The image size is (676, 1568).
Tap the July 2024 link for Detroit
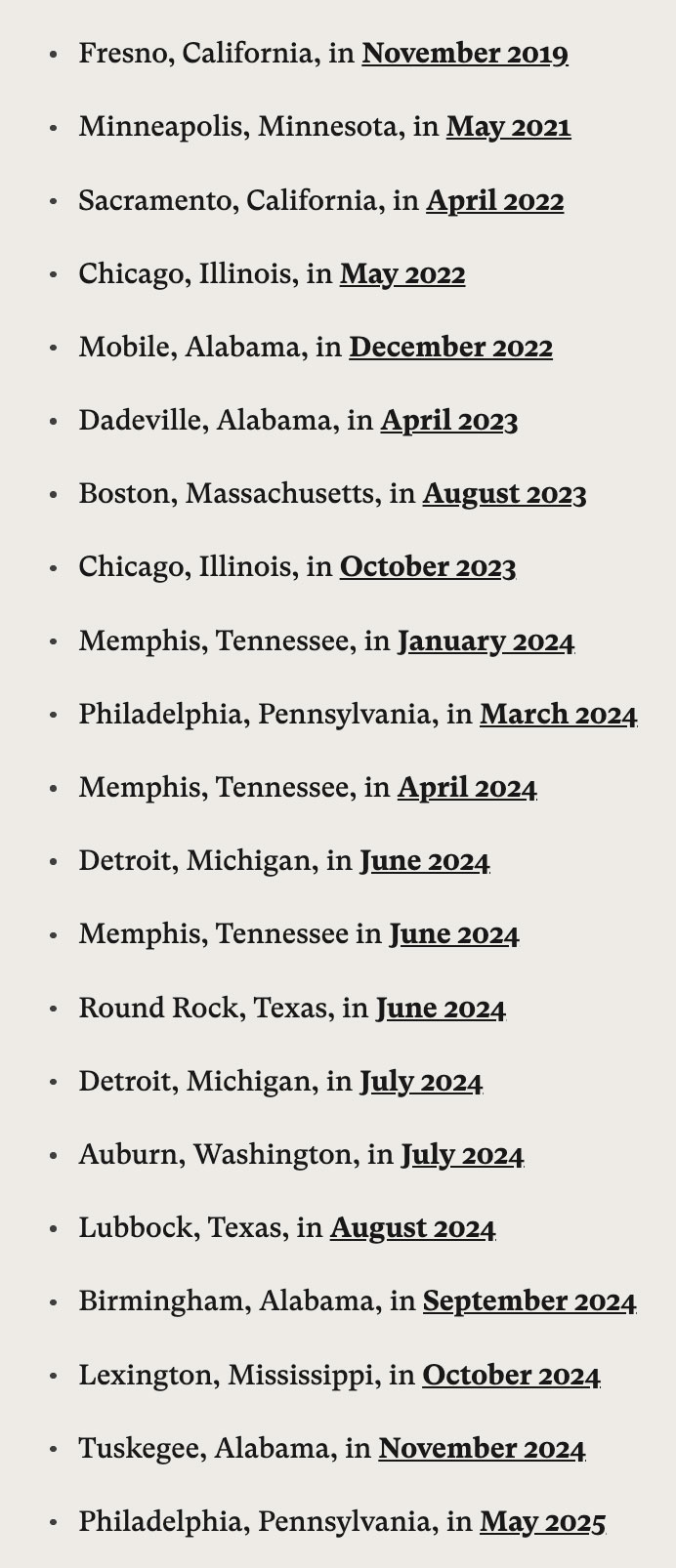point(421,1082)
